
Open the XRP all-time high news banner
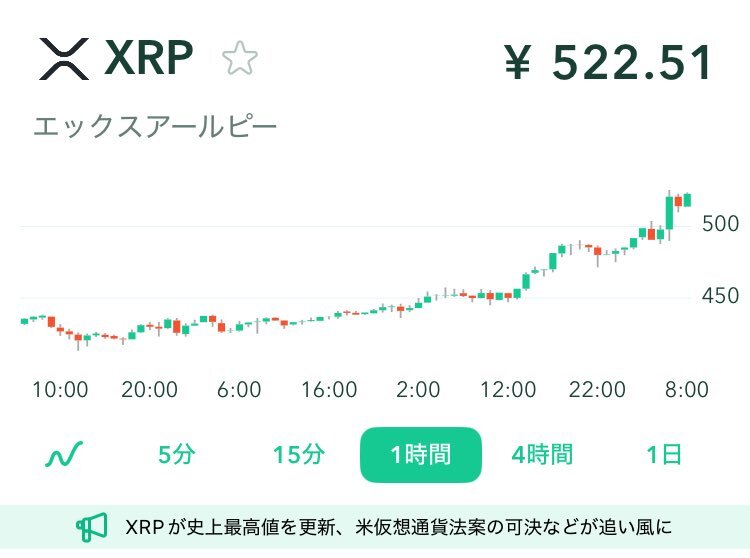click(x=375, y=527)
